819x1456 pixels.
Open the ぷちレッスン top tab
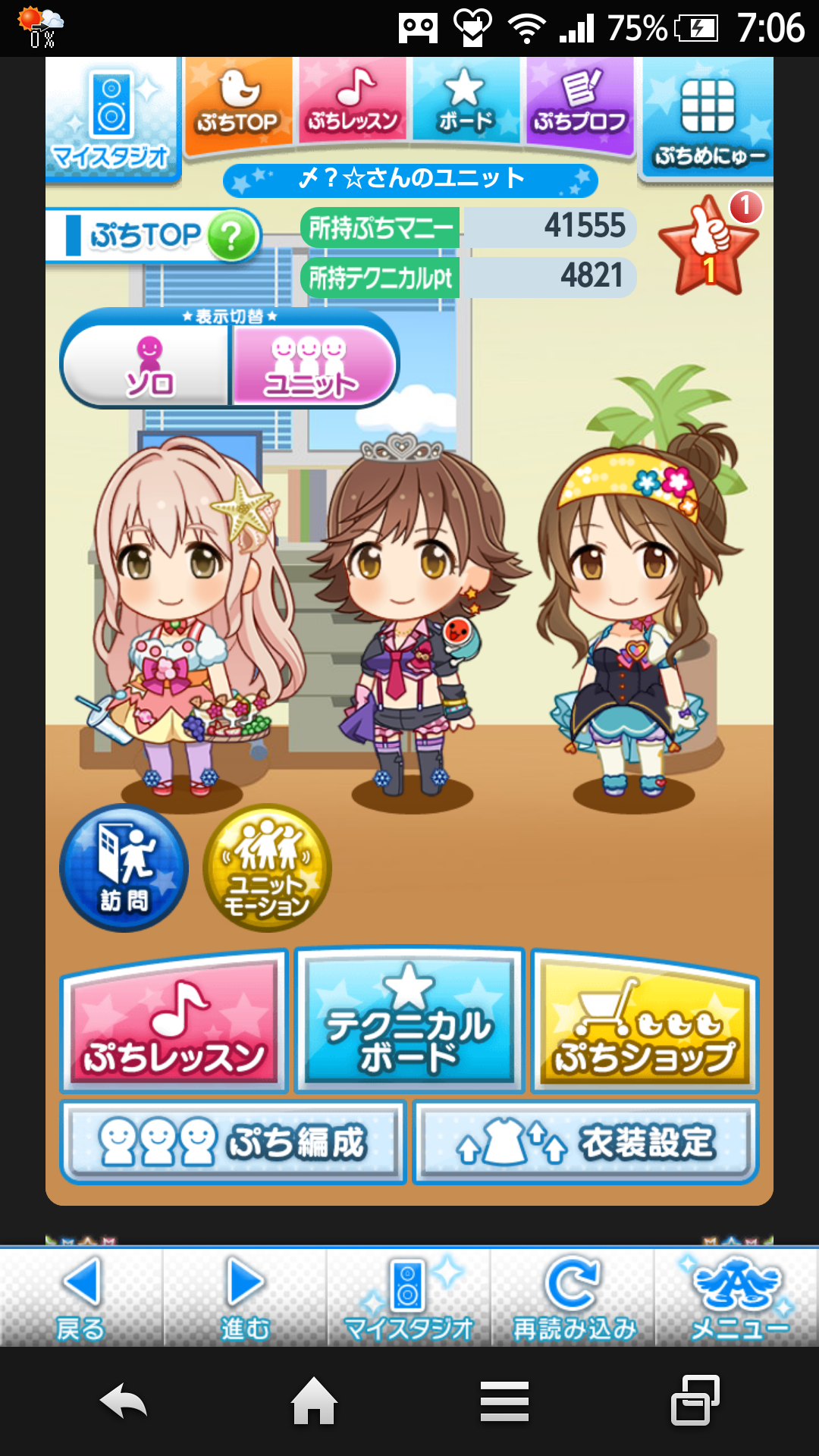(x=353, y=102)
